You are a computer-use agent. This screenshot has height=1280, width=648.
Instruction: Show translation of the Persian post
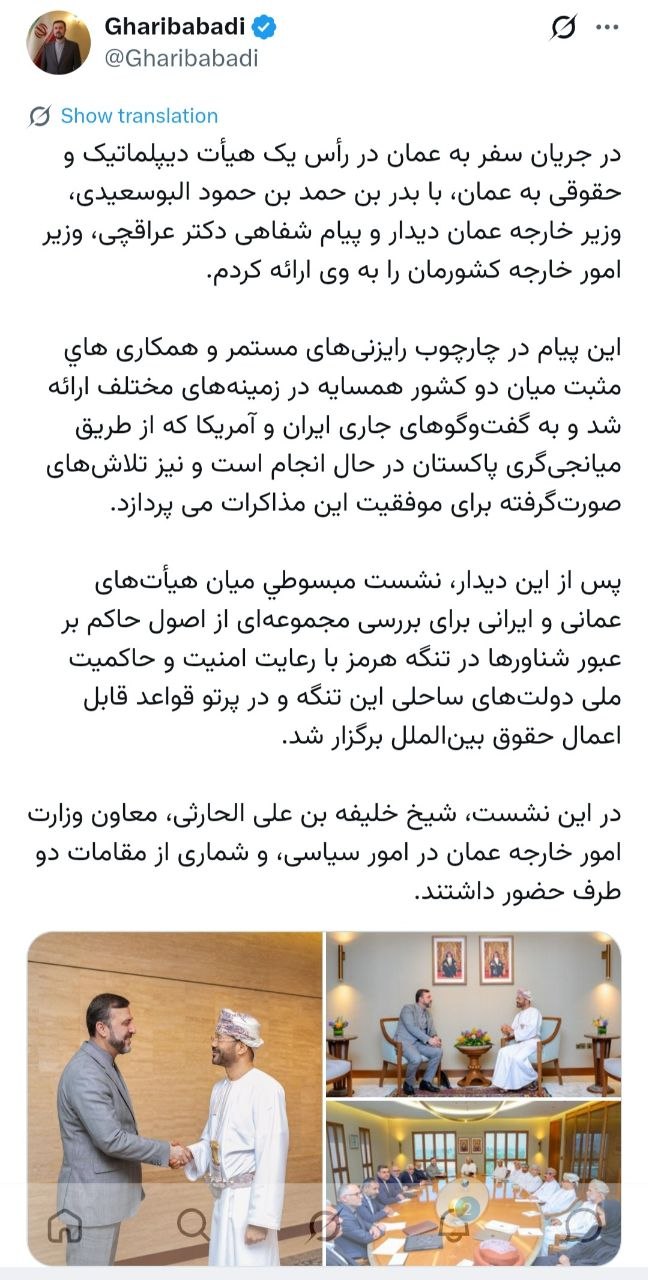click(138, 116)
